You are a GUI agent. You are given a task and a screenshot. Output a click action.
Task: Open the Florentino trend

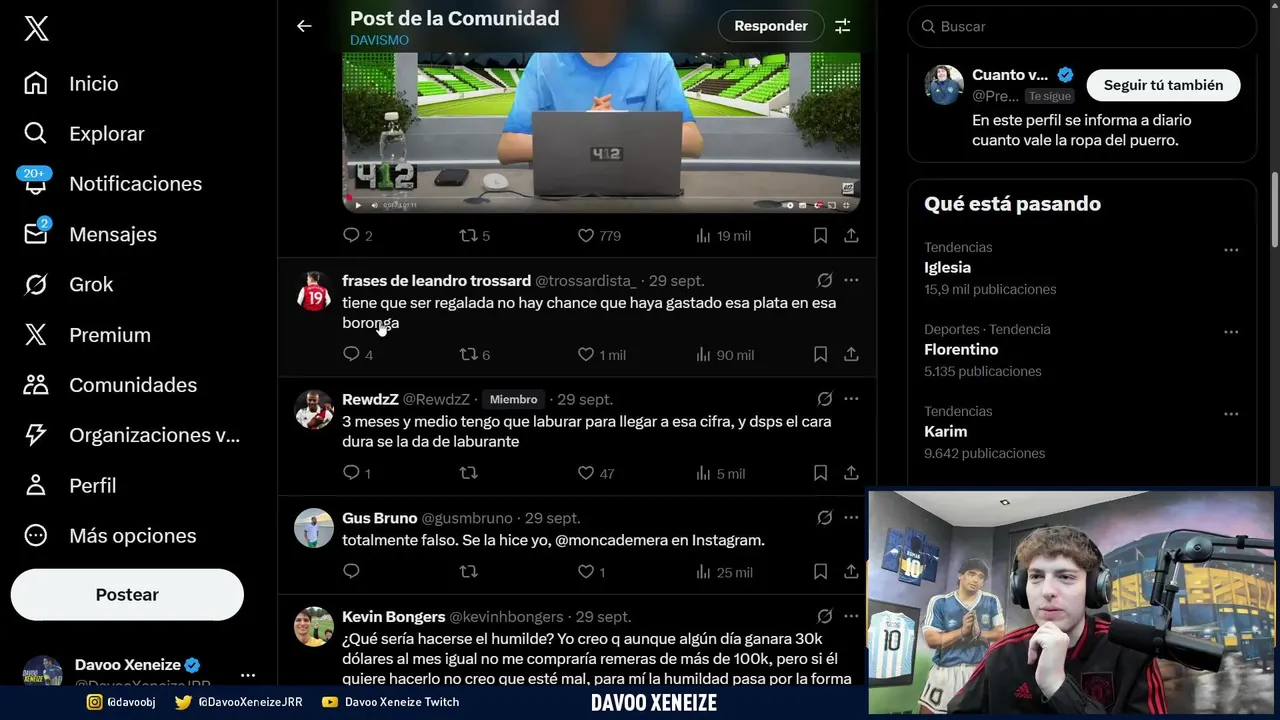point(961,350)
